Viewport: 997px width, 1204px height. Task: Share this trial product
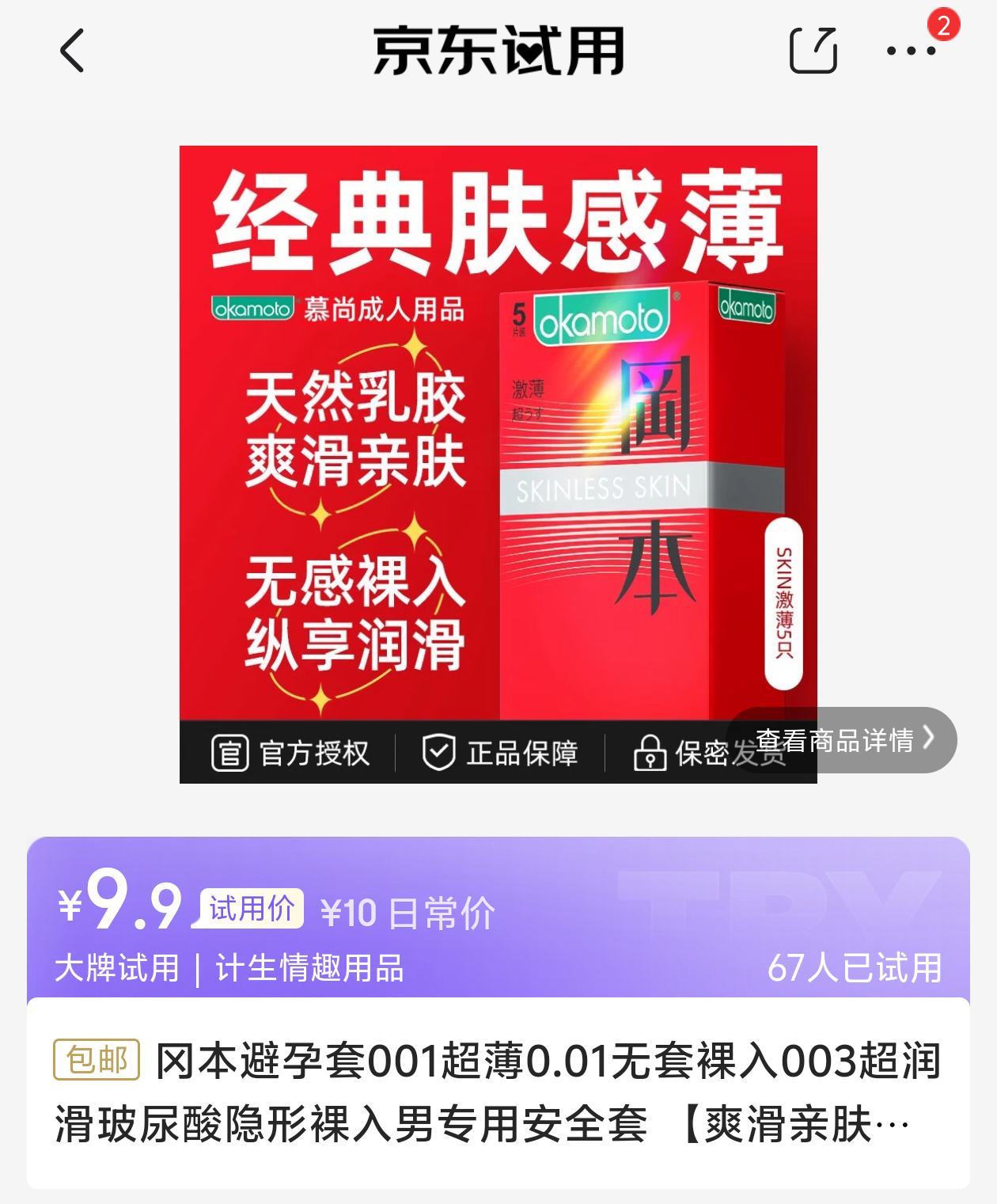coord(813,51)
